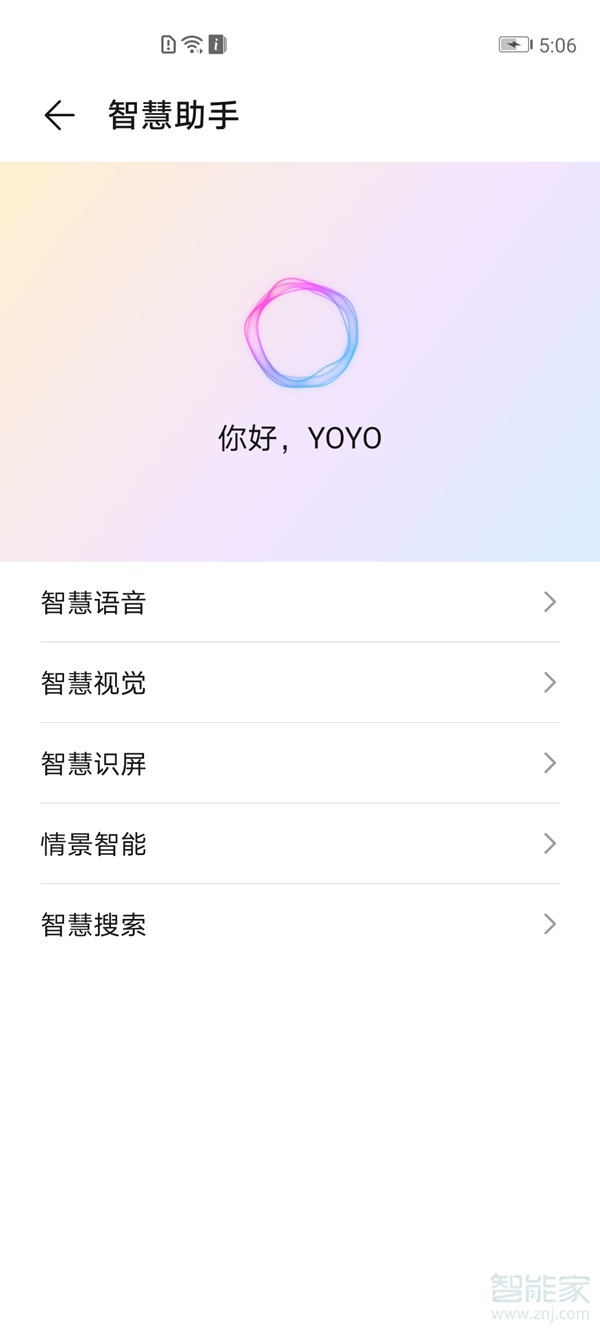Open 情景智能 settings
The width and height of the screenshot is (600, 1333).
click(299, 844)
